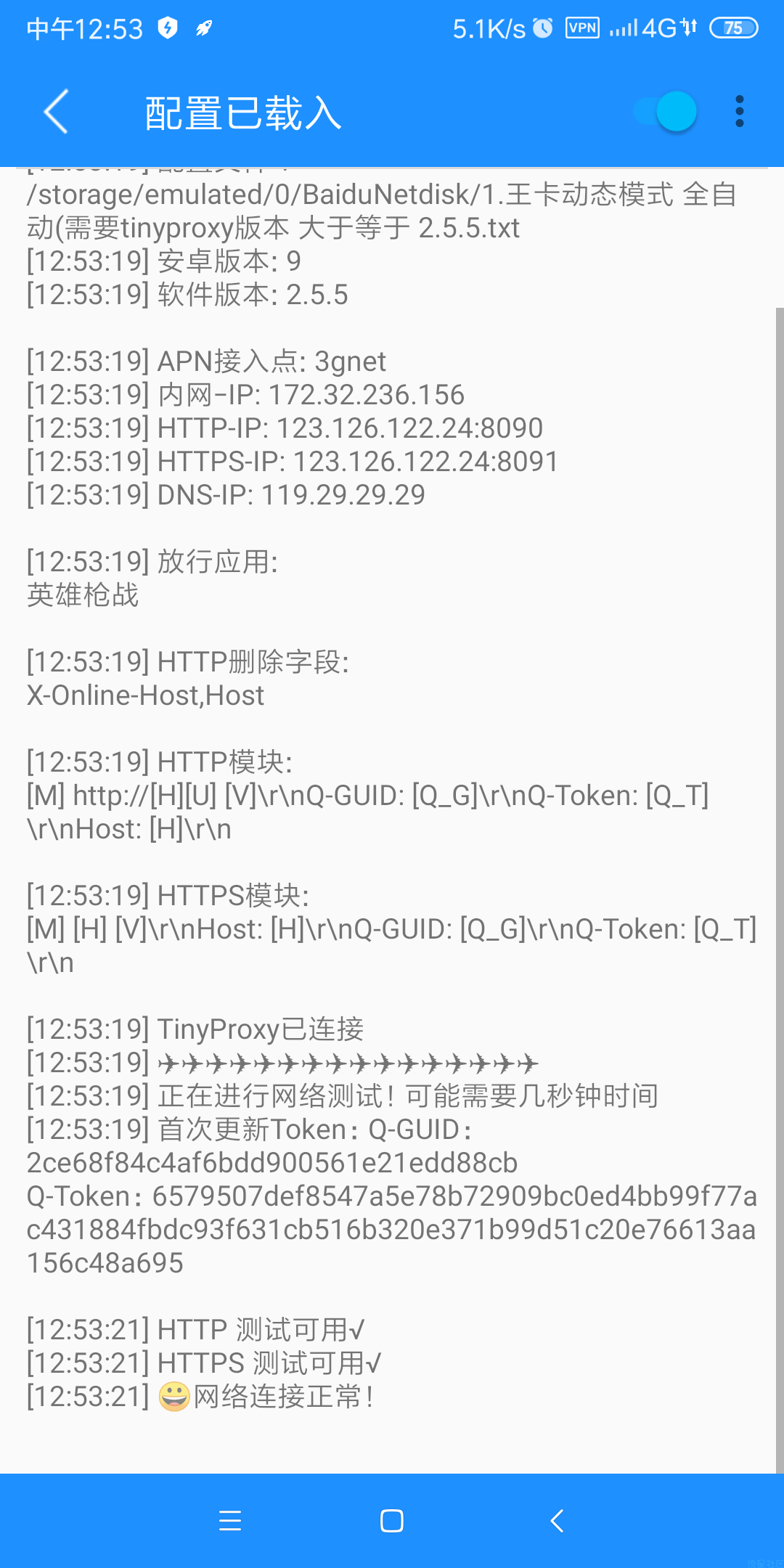Open recent apps from navigation bar
This screenshot has height=1568, width=784.
230,1520
